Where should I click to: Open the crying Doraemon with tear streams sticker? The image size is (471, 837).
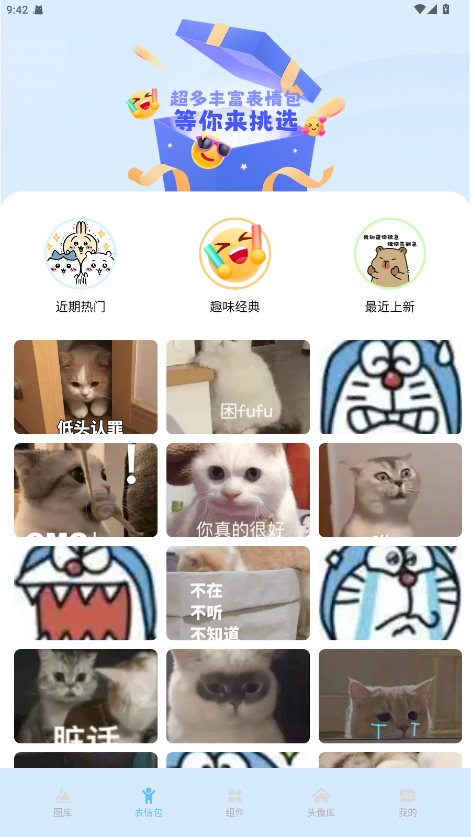(390, 593)
